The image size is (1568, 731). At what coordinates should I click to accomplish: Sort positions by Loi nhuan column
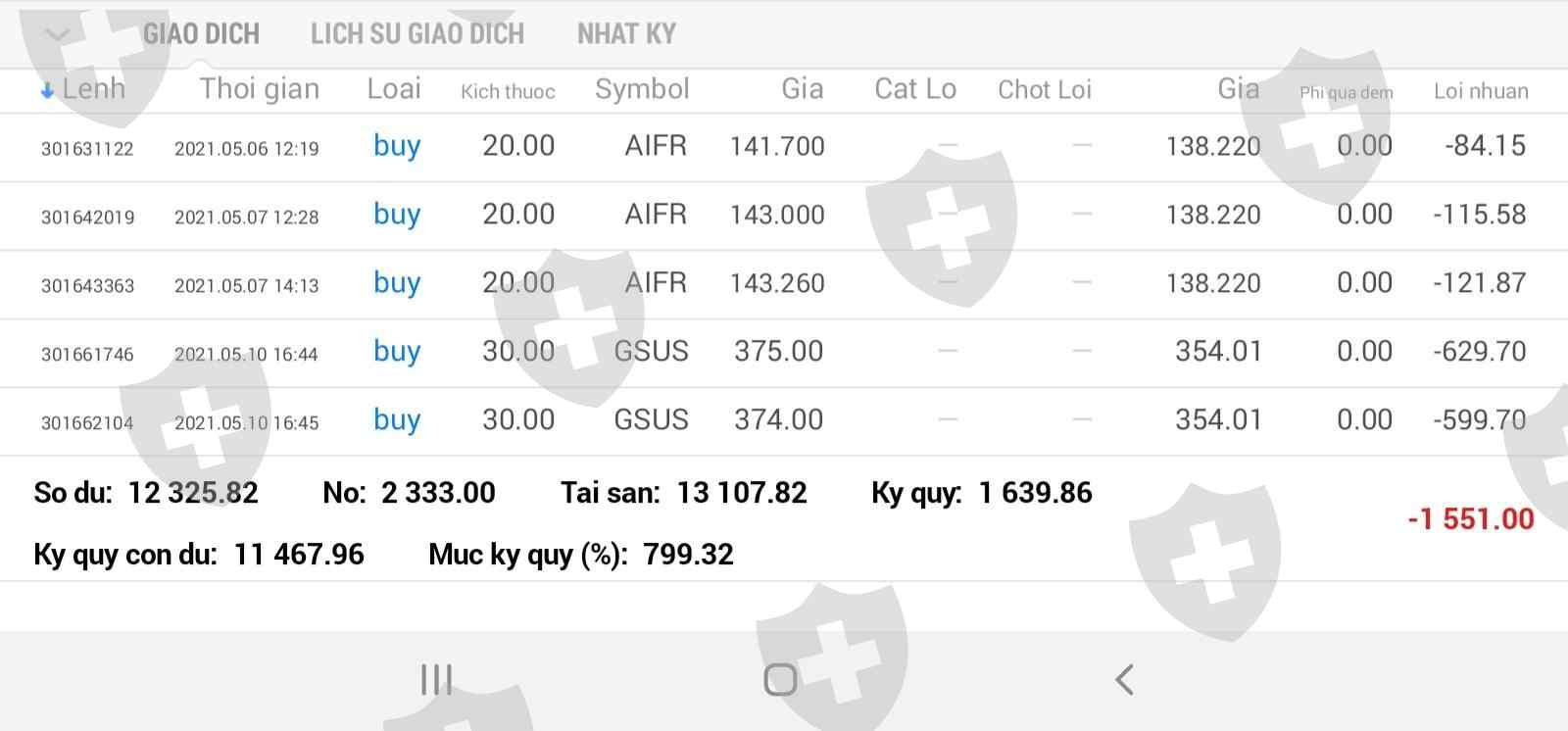[x=1480, y=91]
